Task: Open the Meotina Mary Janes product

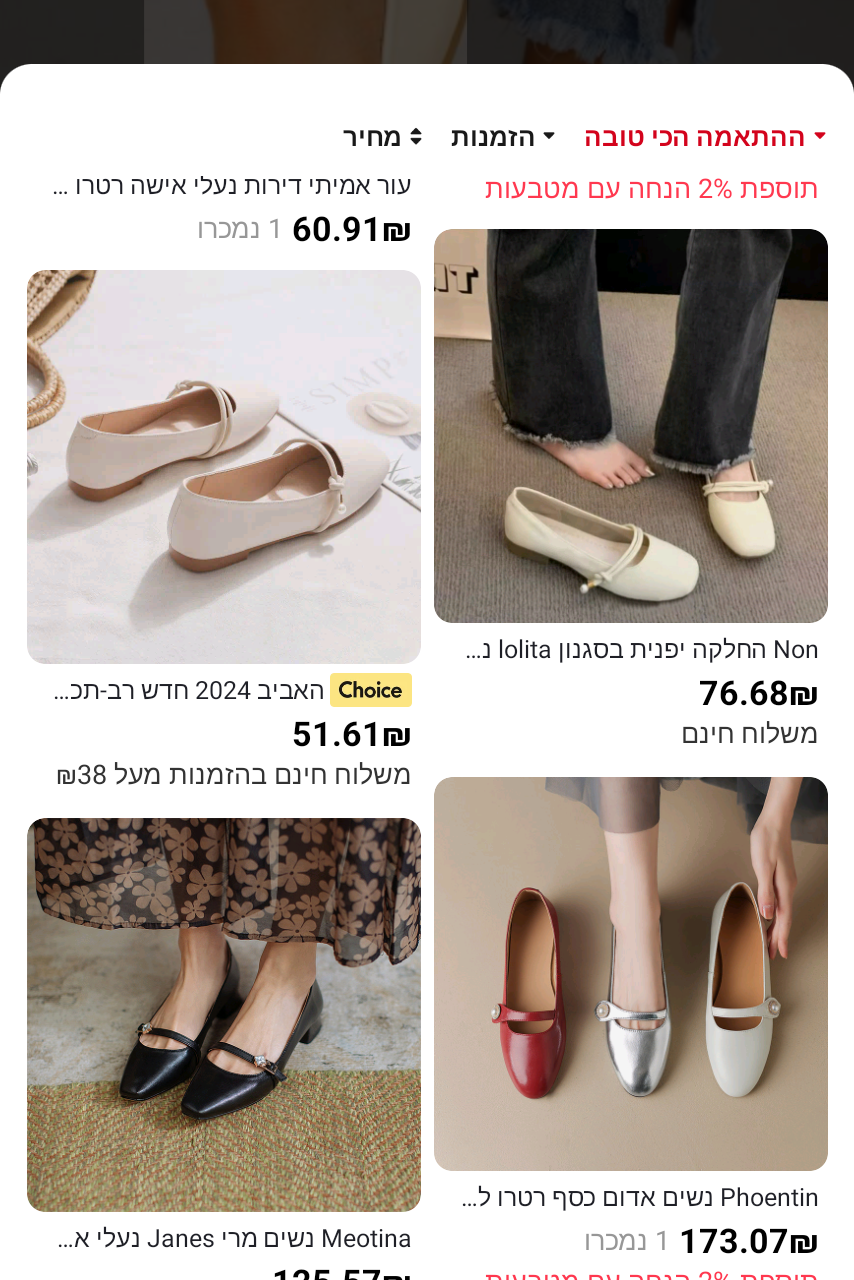Action: (224, 1014)
